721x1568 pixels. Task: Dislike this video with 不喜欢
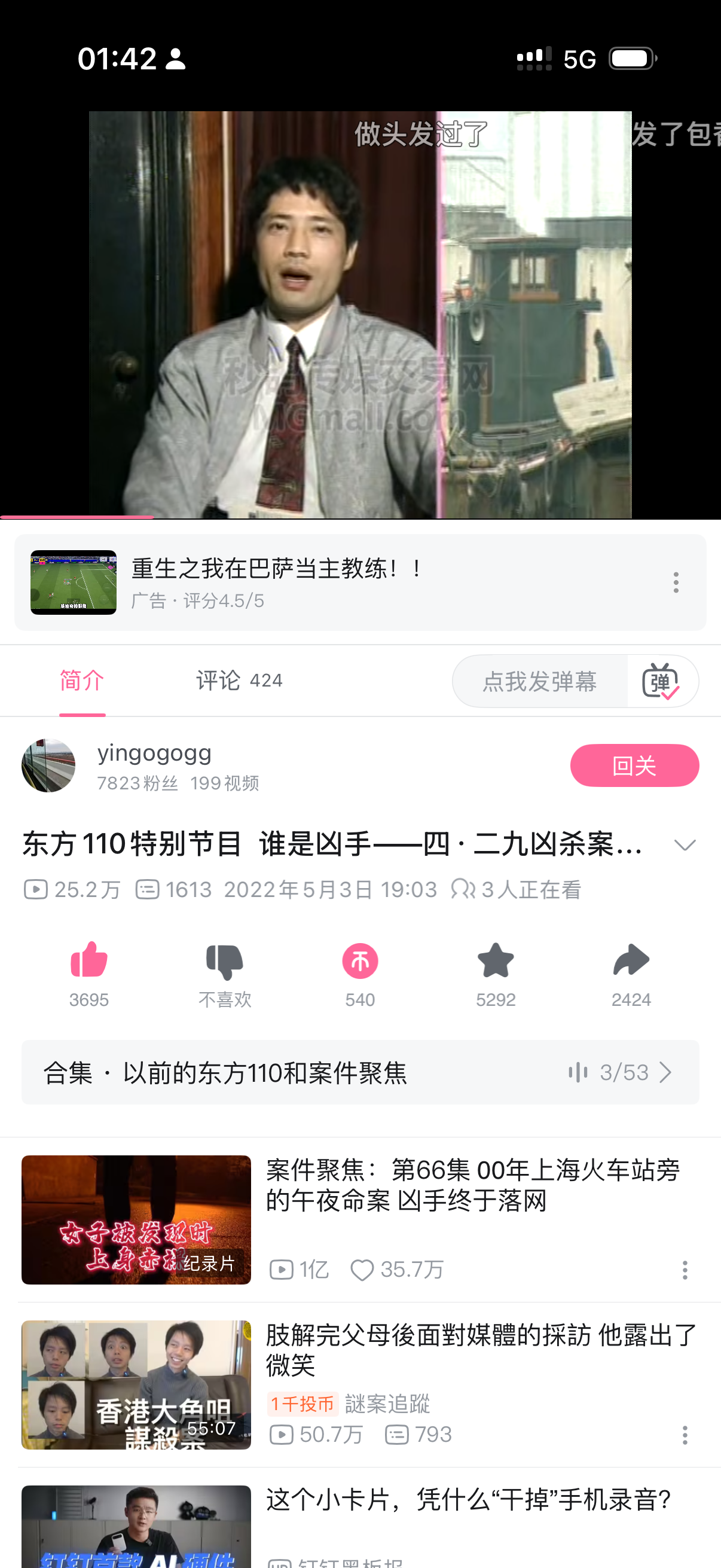[225, 972]
